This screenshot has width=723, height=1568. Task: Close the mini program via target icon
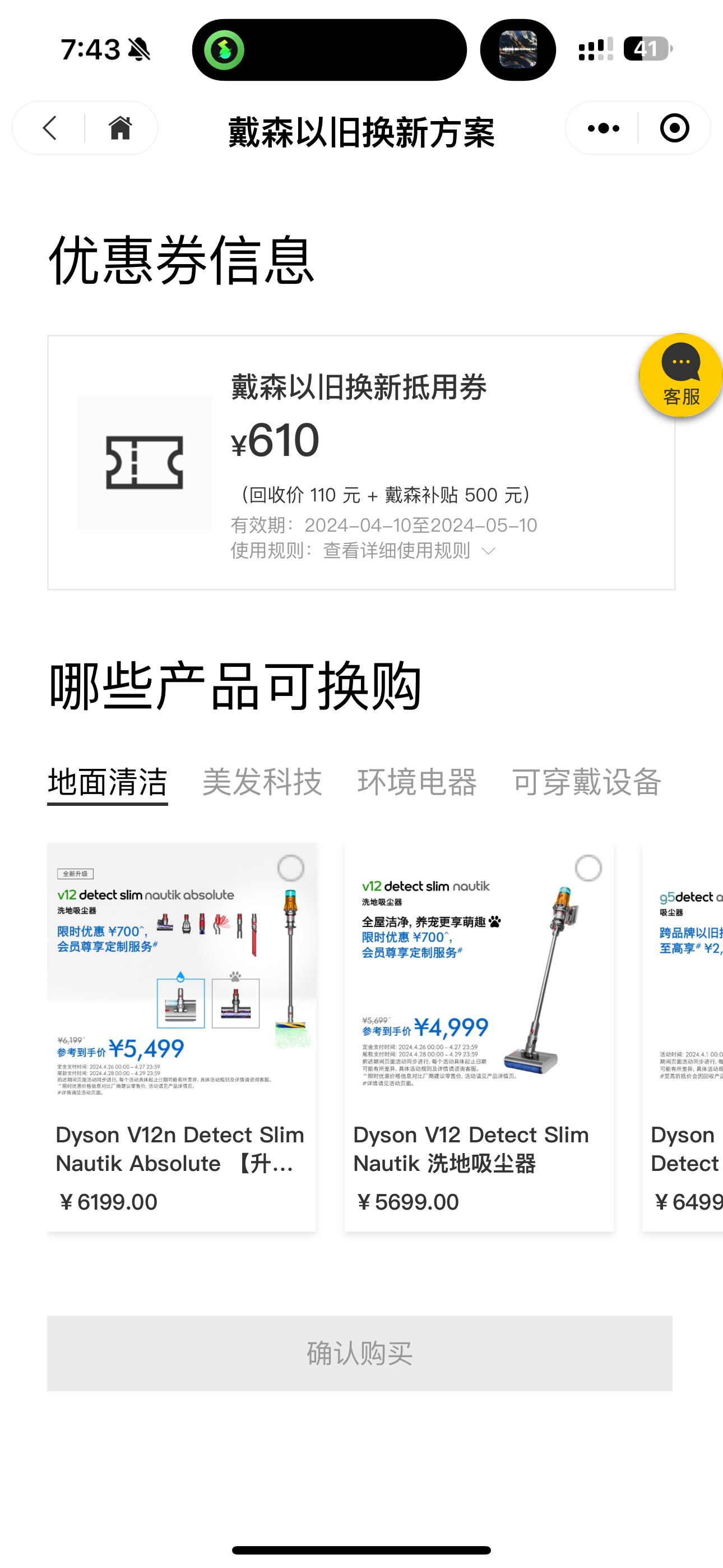(x=674, y=128)
